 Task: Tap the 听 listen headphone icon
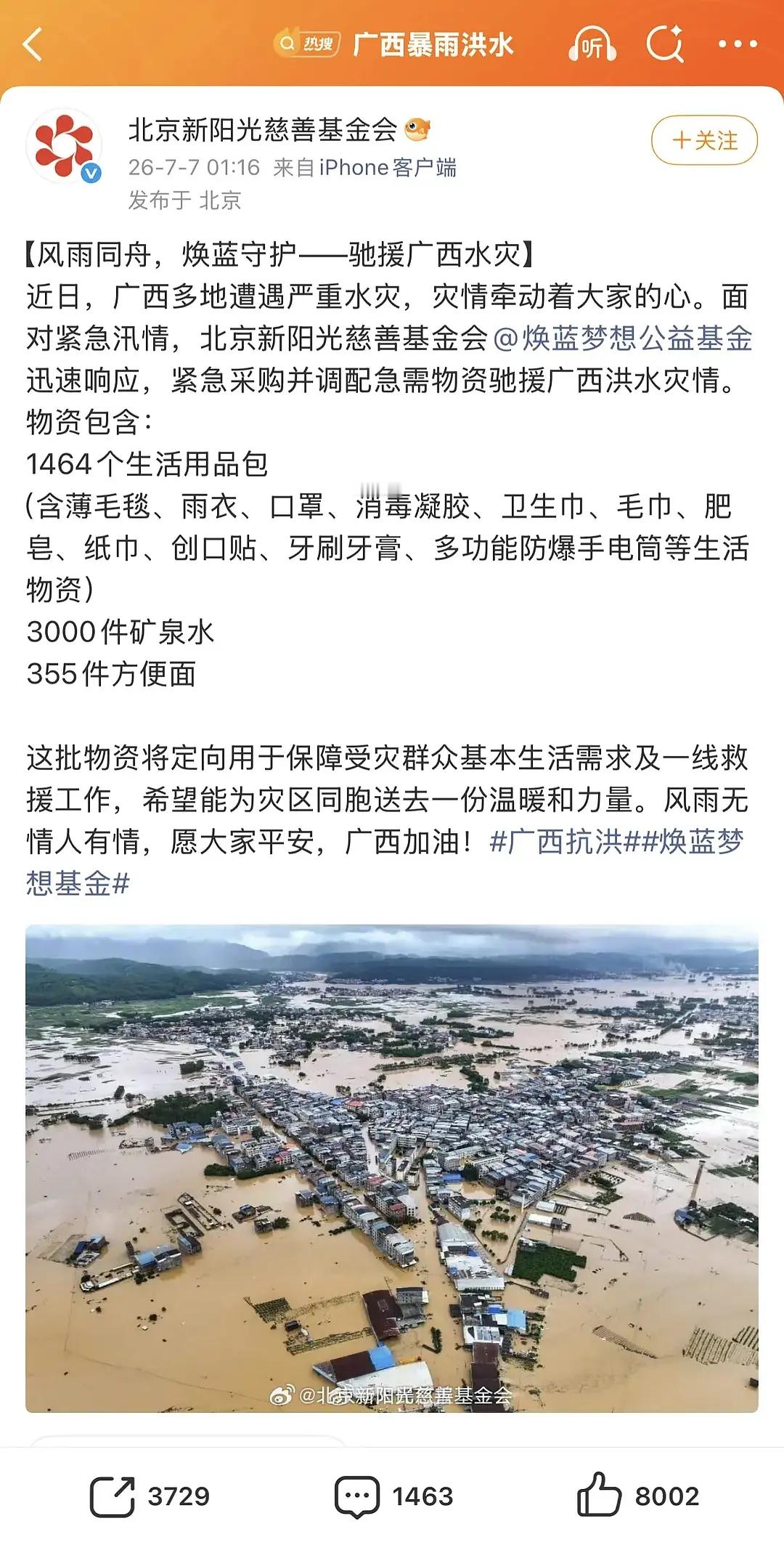(x=592, y=44)
